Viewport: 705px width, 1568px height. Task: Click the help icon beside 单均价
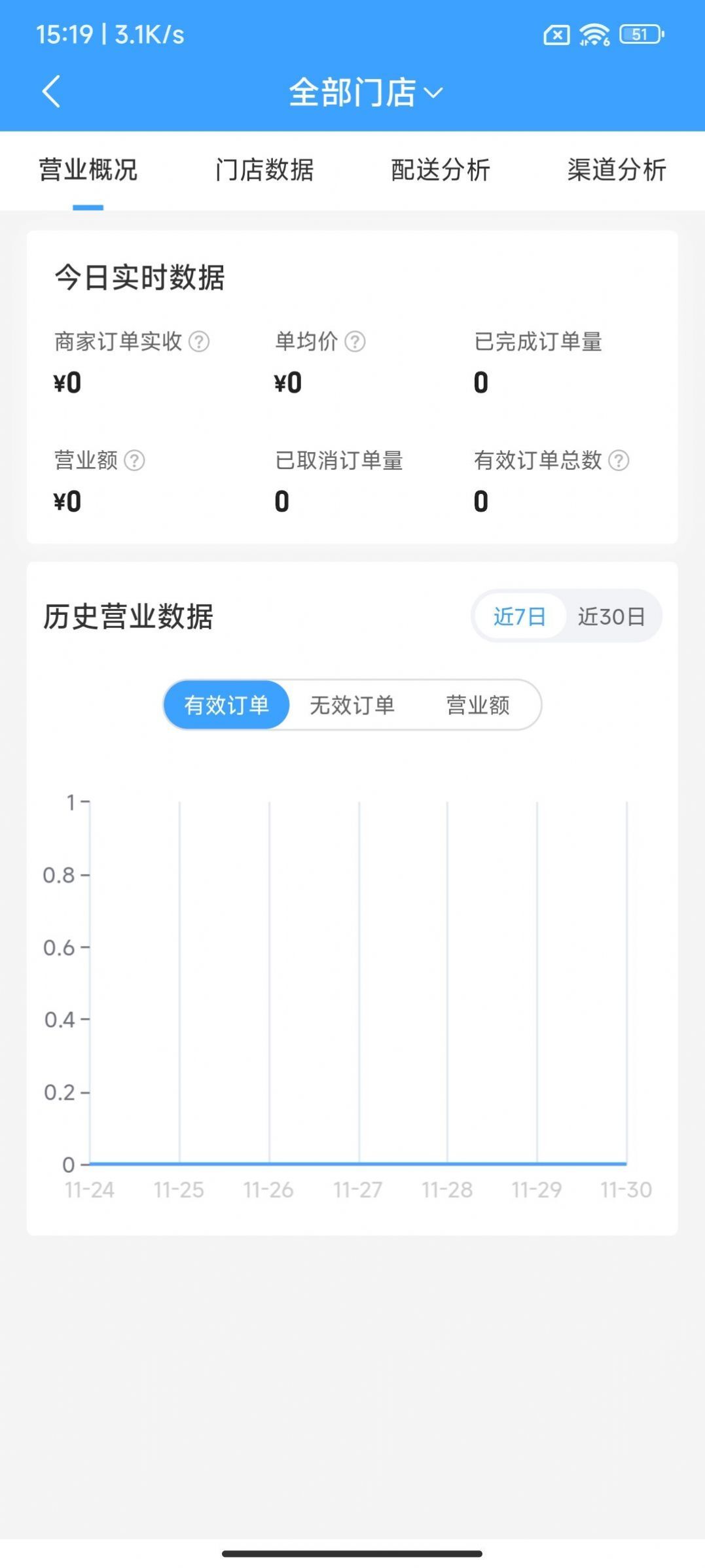tap(354, 341)
